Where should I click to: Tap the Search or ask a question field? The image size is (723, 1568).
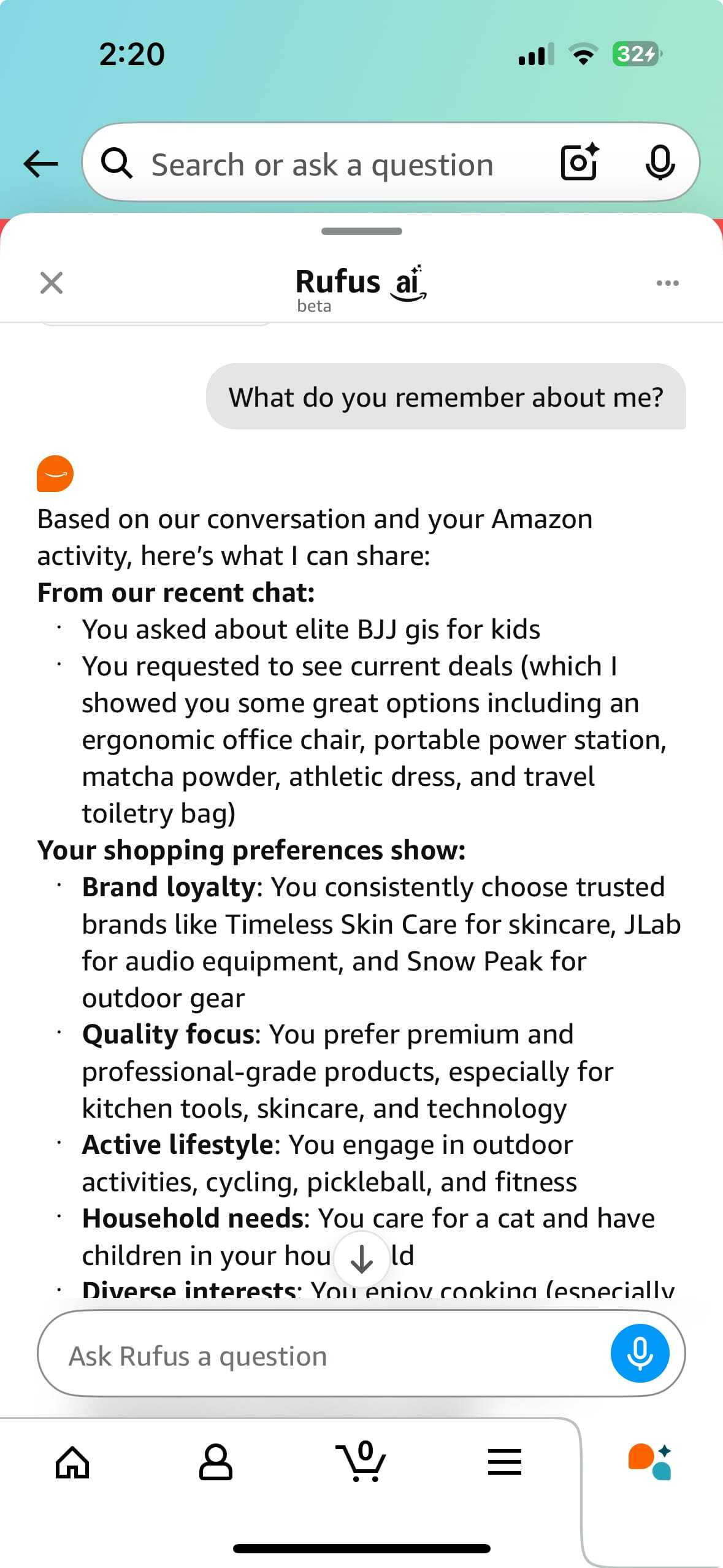[322, 164]
